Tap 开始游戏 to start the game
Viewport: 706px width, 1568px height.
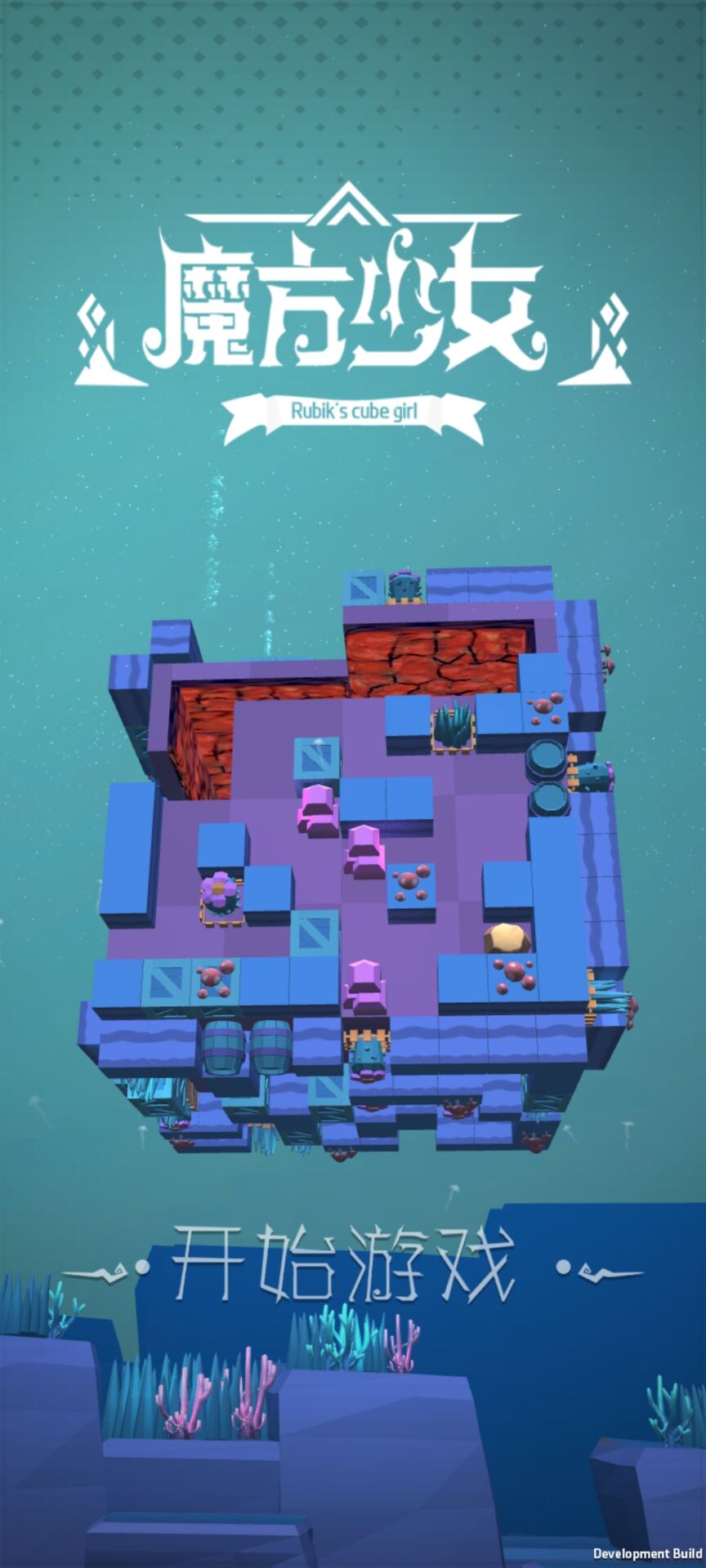(x=343, y=1265)
